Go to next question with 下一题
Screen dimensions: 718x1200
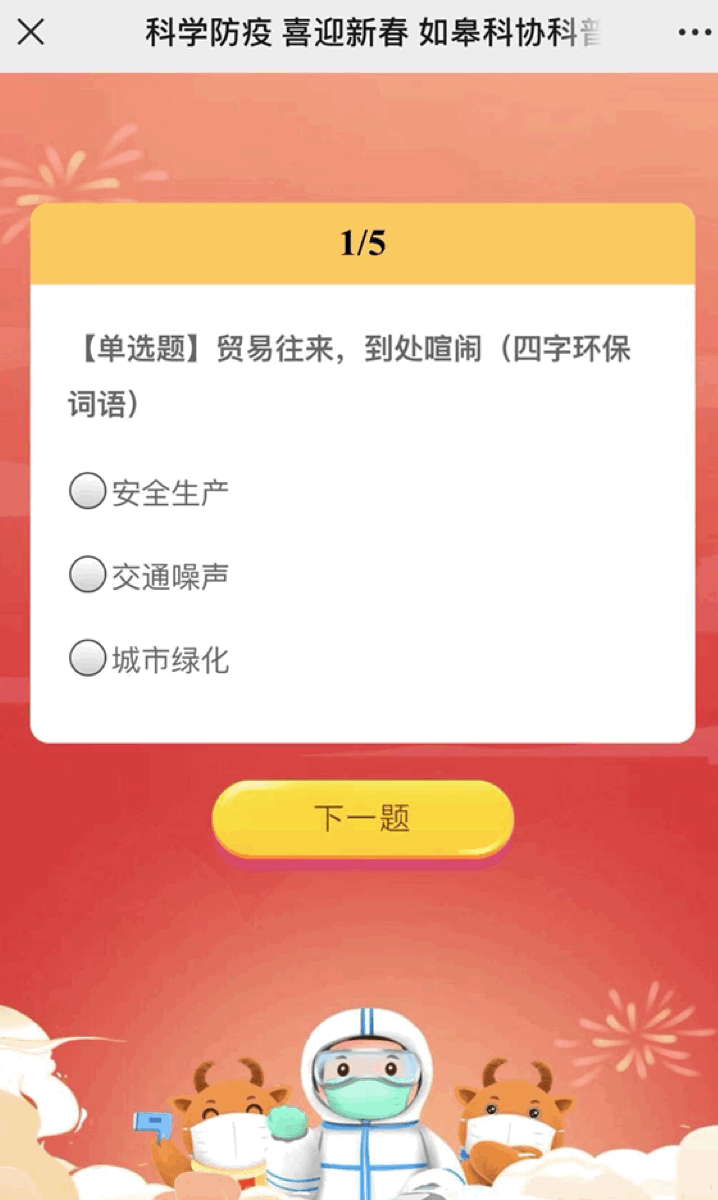(362, 819)
